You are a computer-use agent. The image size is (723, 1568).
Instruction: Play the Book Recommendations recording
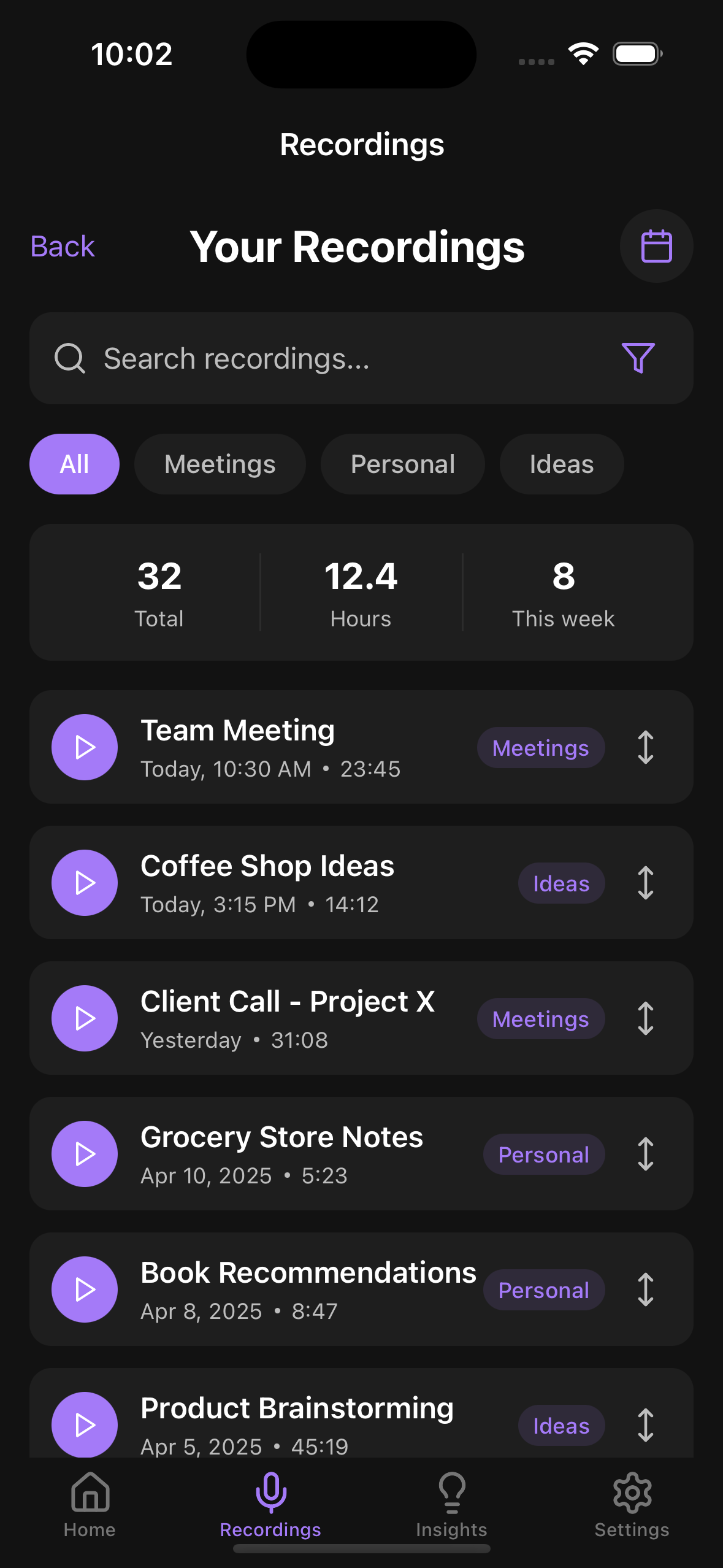[85, 1289]
